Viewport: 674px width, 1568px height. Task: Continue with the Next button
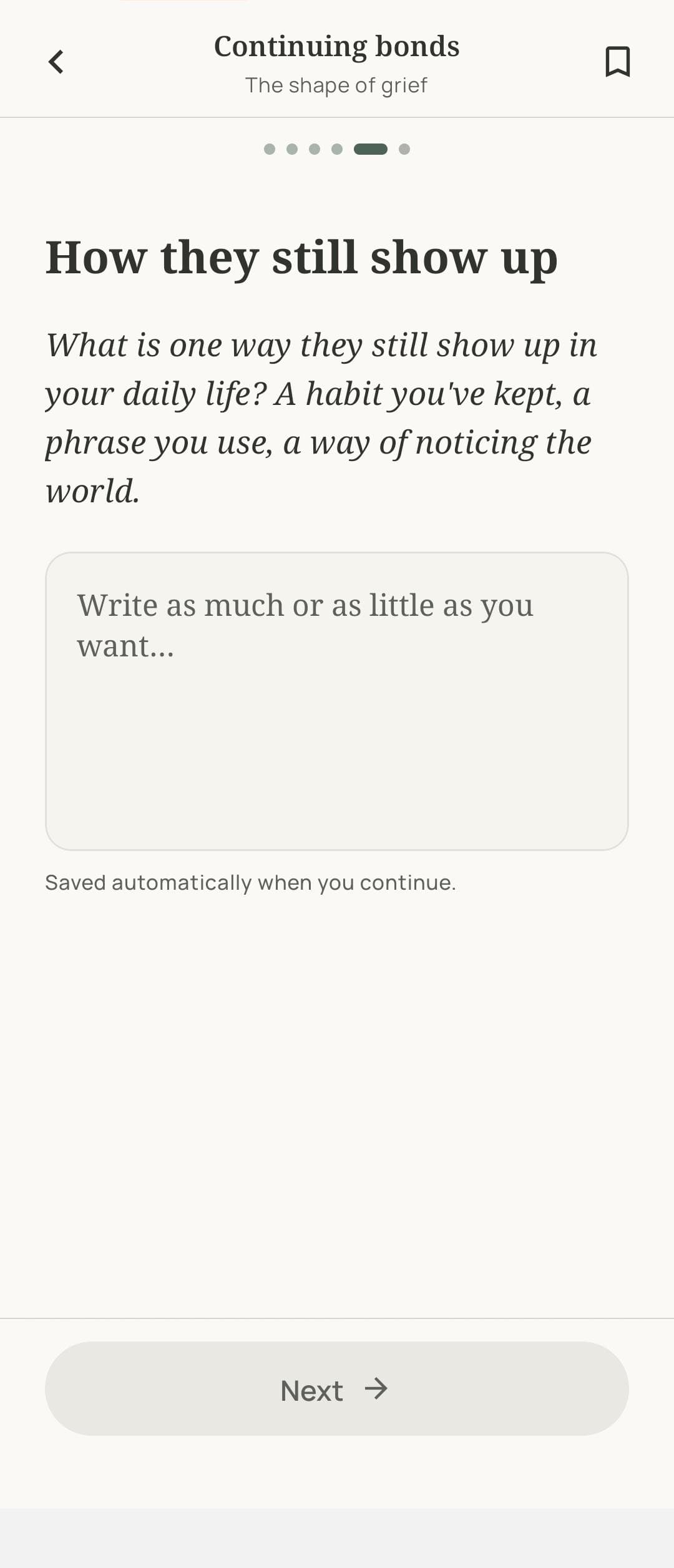tap(336, 1388)
